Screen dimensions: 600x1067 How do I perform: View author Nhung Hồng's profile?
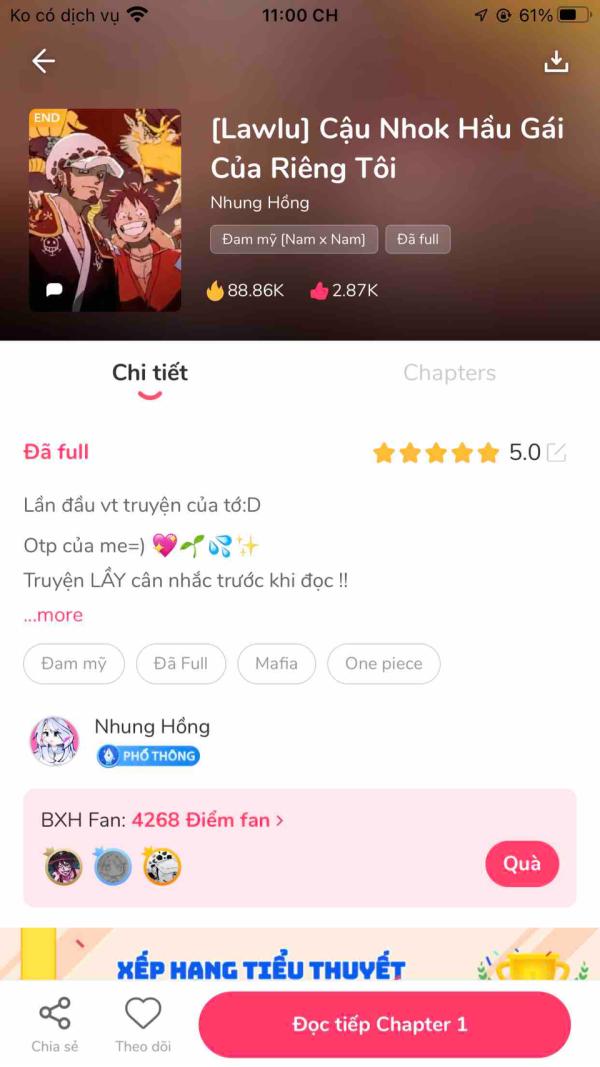(151, 727)
